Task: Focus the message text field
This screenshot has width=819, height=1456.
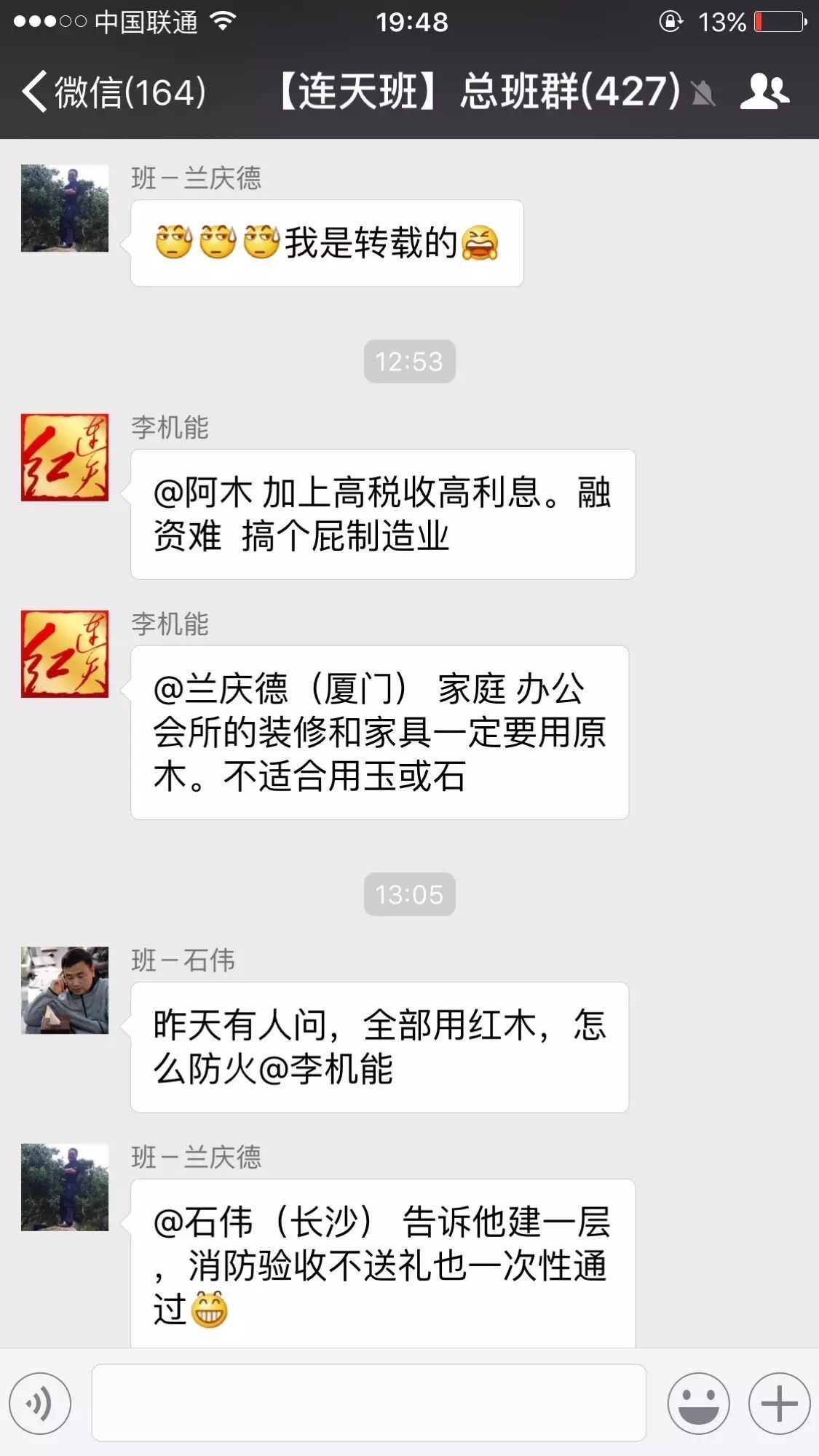Action: click(x=368, y=1403)
